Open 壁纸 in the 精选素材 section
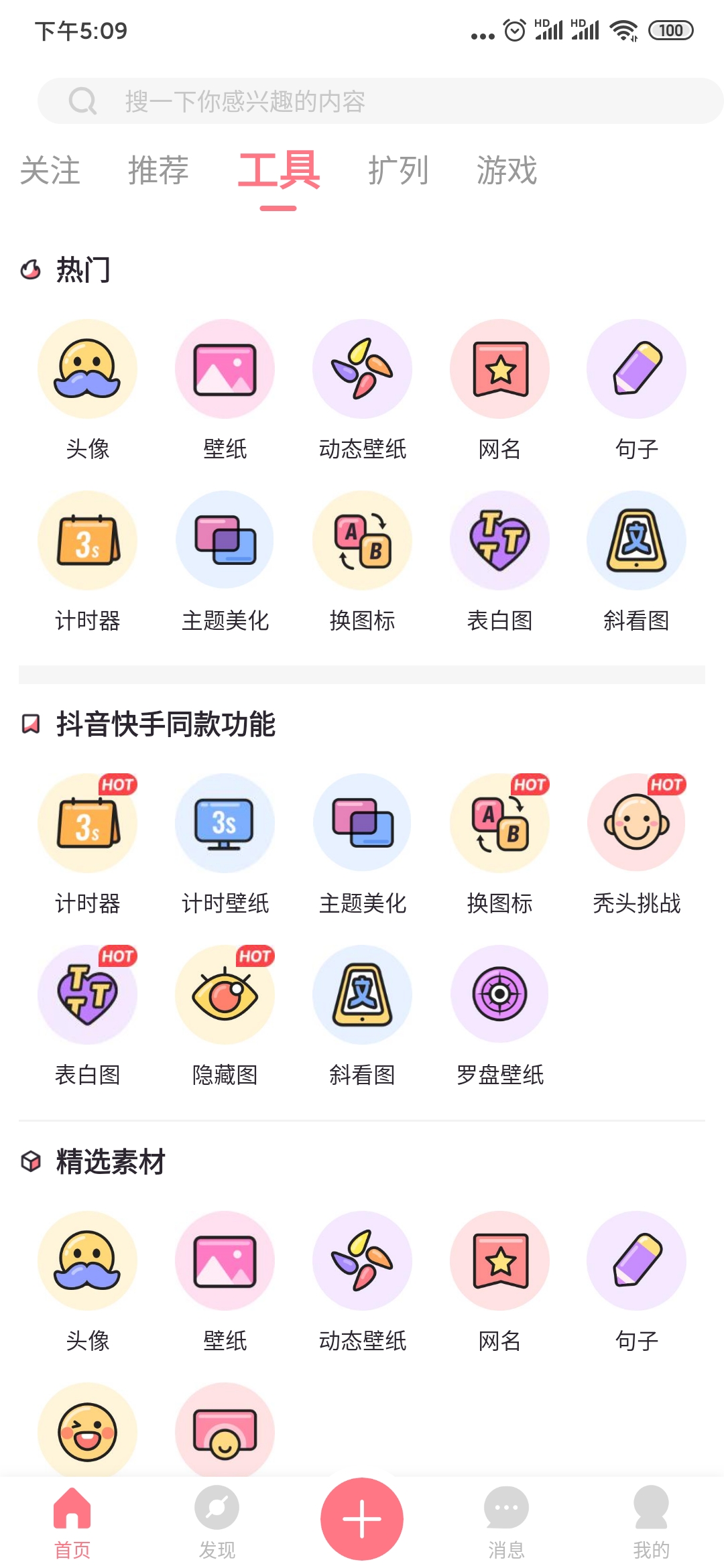Viewport: 724px width, 1568px height. pyautogui.click(x=225, y=1281)
